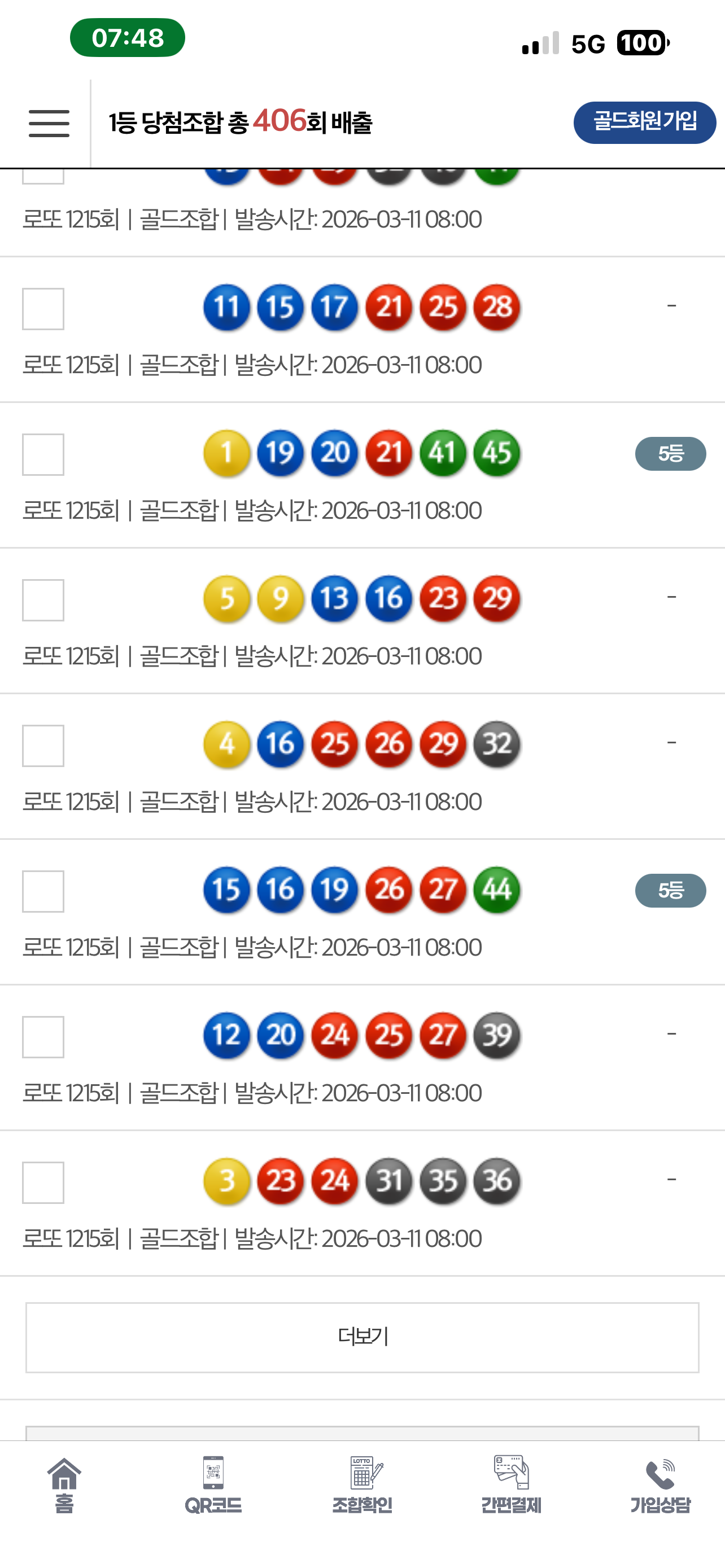Go to the 홈 tab

tap(64, 1485)
